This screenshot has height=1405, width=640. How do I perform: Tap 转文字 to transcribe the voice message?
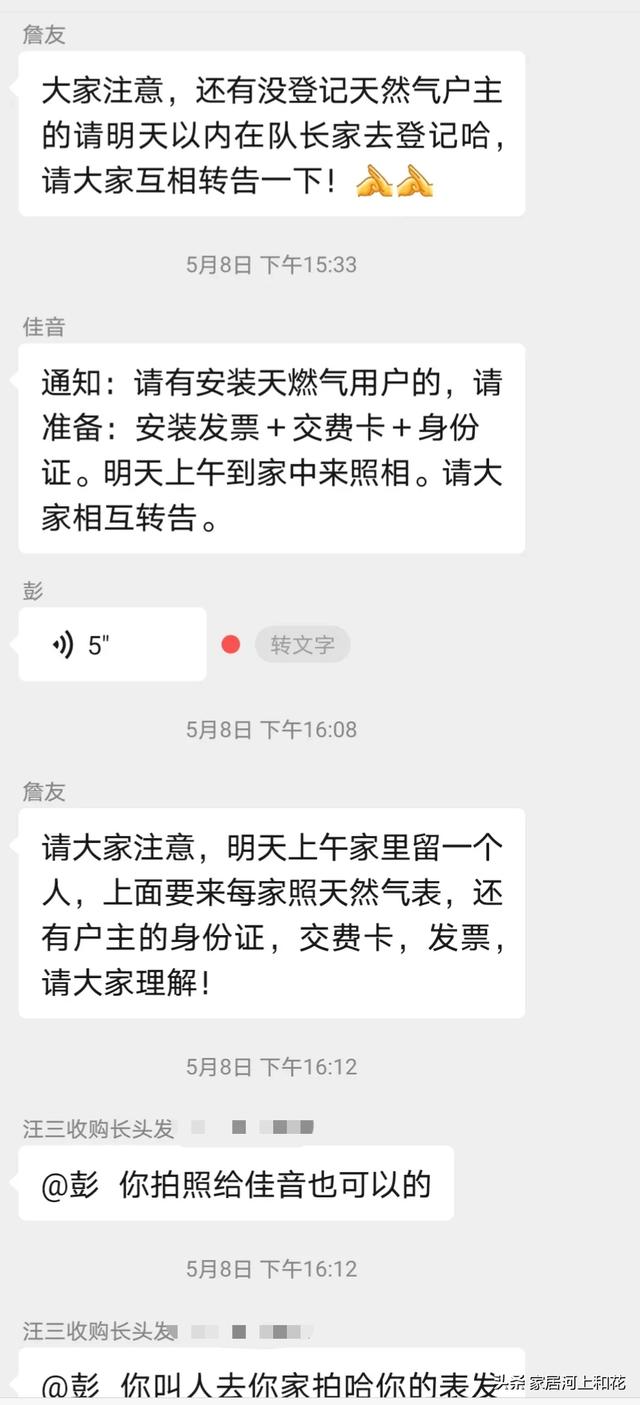click(302, 645)
